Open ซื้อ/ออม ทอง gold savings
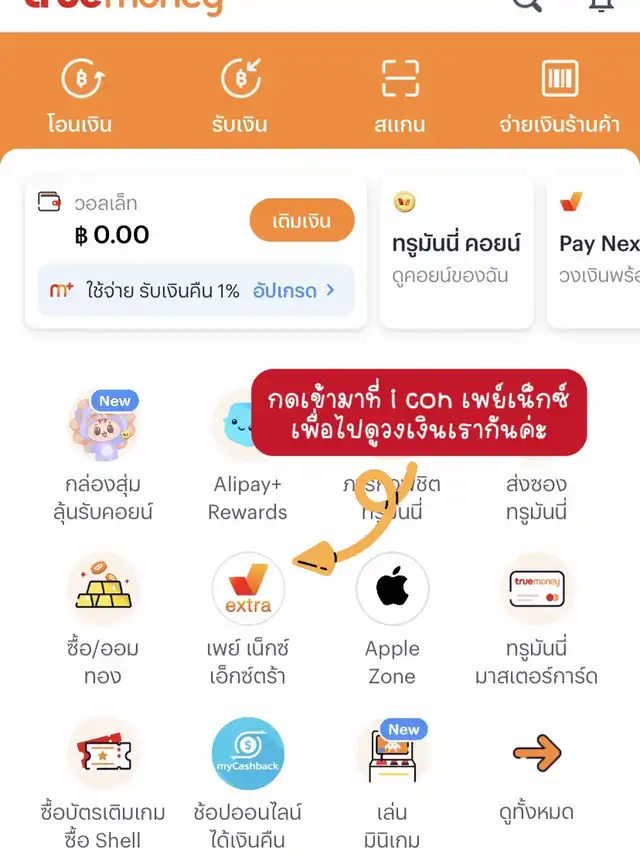 point(103,617)
